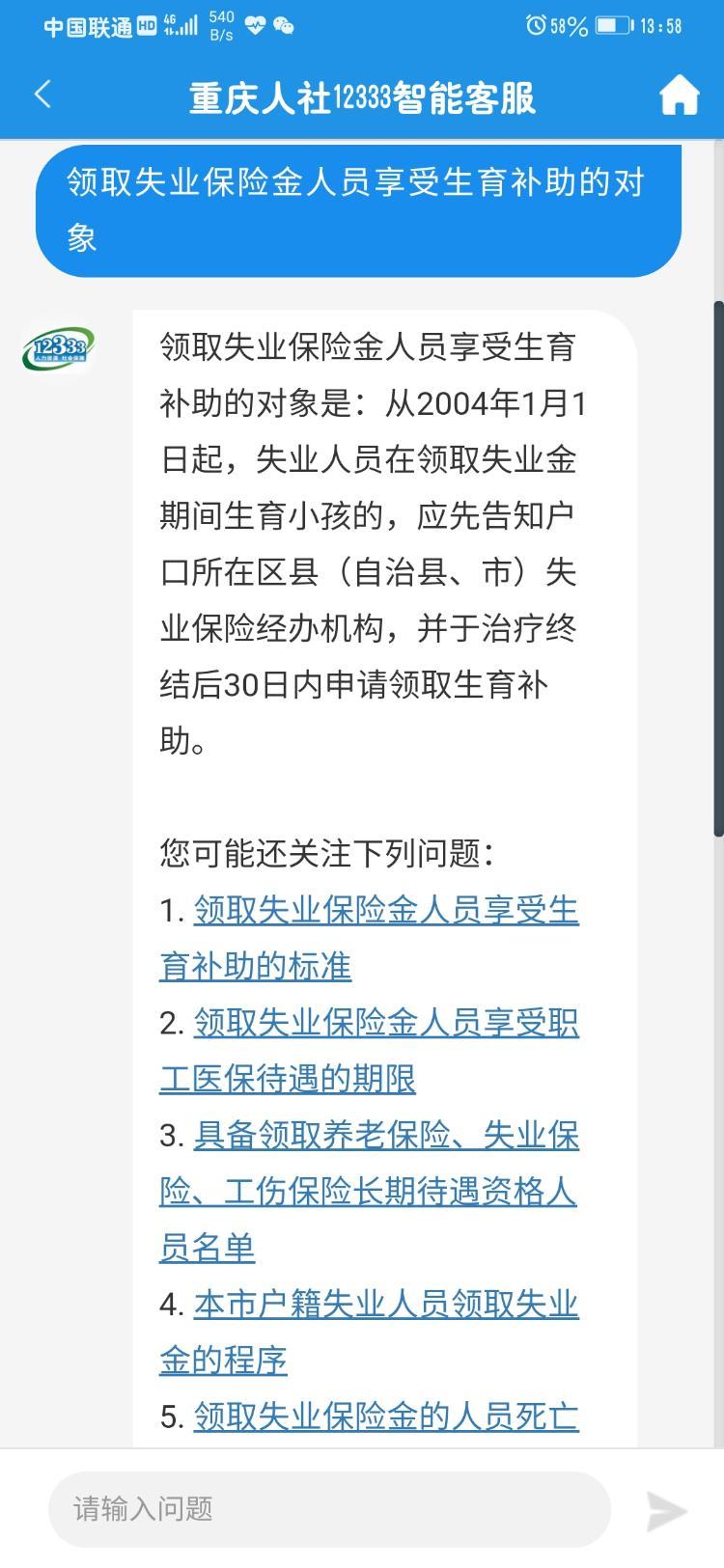724x1568 pixels.
Task: Open the home icon in the header
Action: coord(679,96)
